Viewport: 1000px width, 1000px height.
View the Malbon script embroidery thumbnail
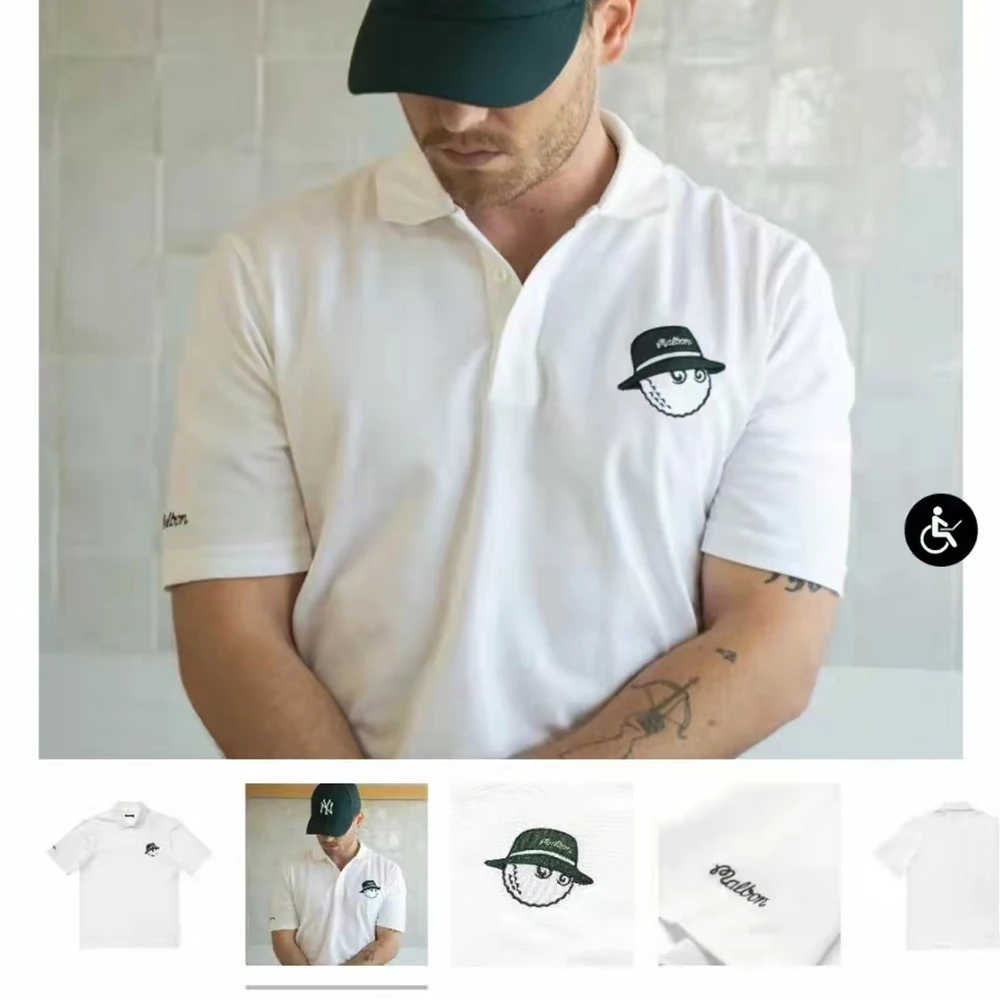pos(749,874)
